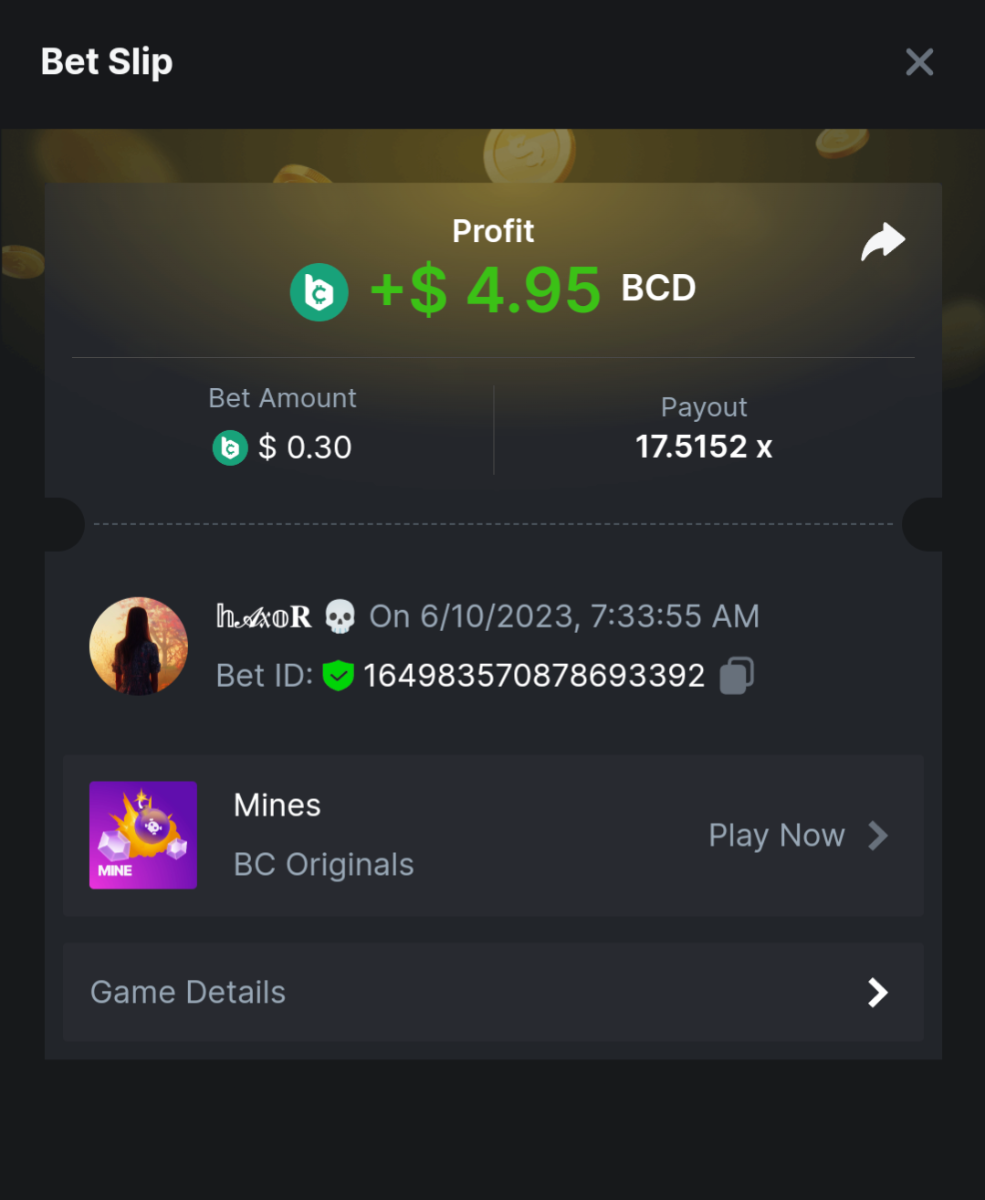Close the Bet Slip dialog
The height and width of the screenshot is (1200, 985).
[x=919, y=62]
